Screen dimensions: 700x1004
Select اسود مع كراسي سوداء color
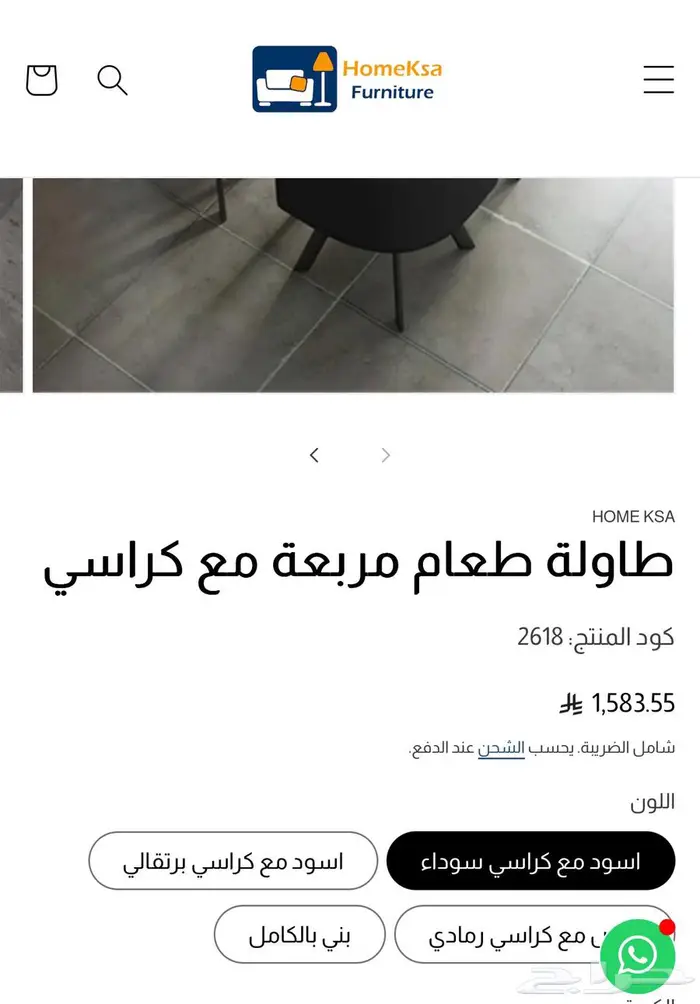pyautogui.click(x=531, y=861)
